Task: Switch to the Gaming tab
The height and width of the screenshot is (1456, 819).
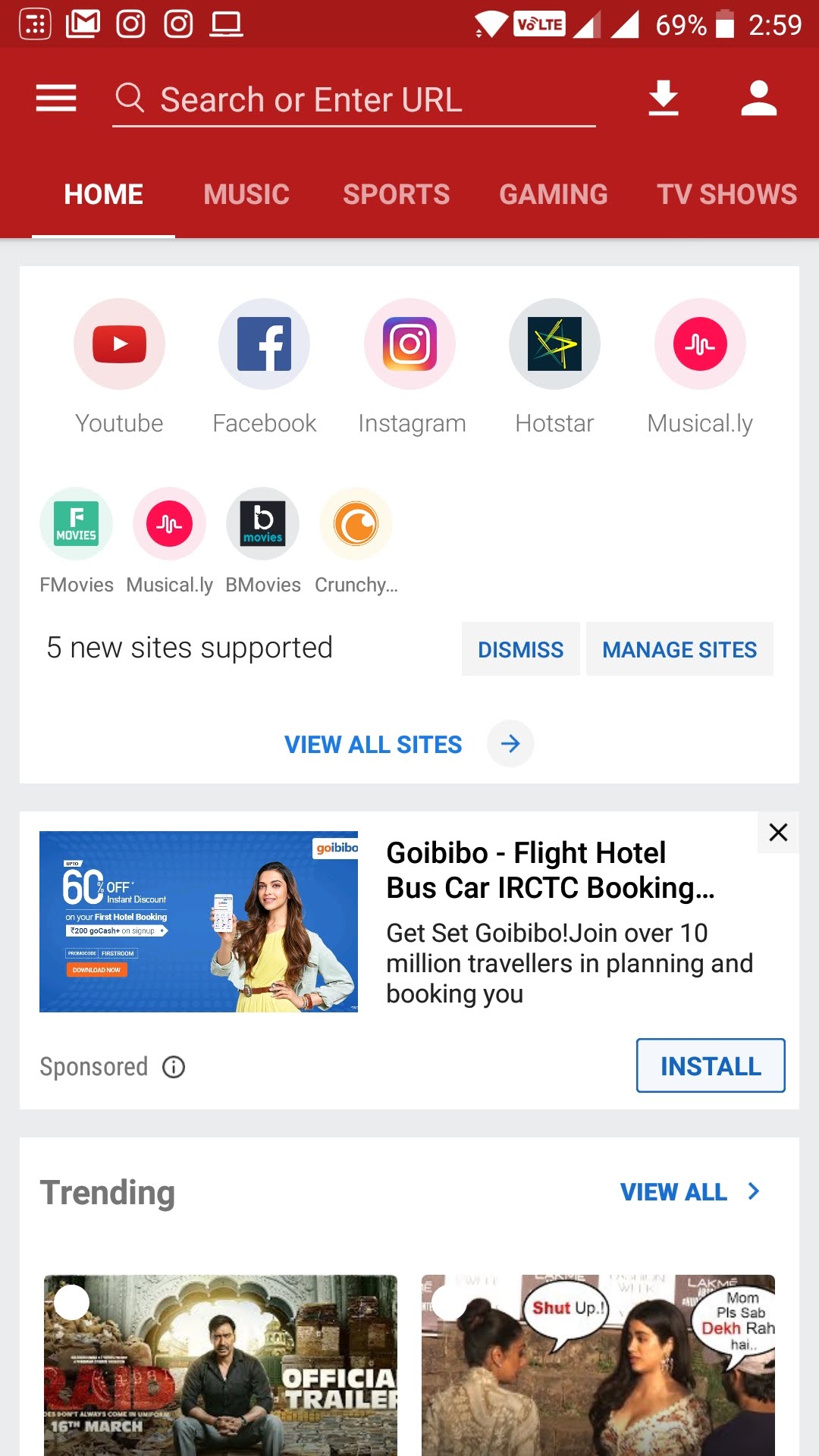Action: coord(554,195)
